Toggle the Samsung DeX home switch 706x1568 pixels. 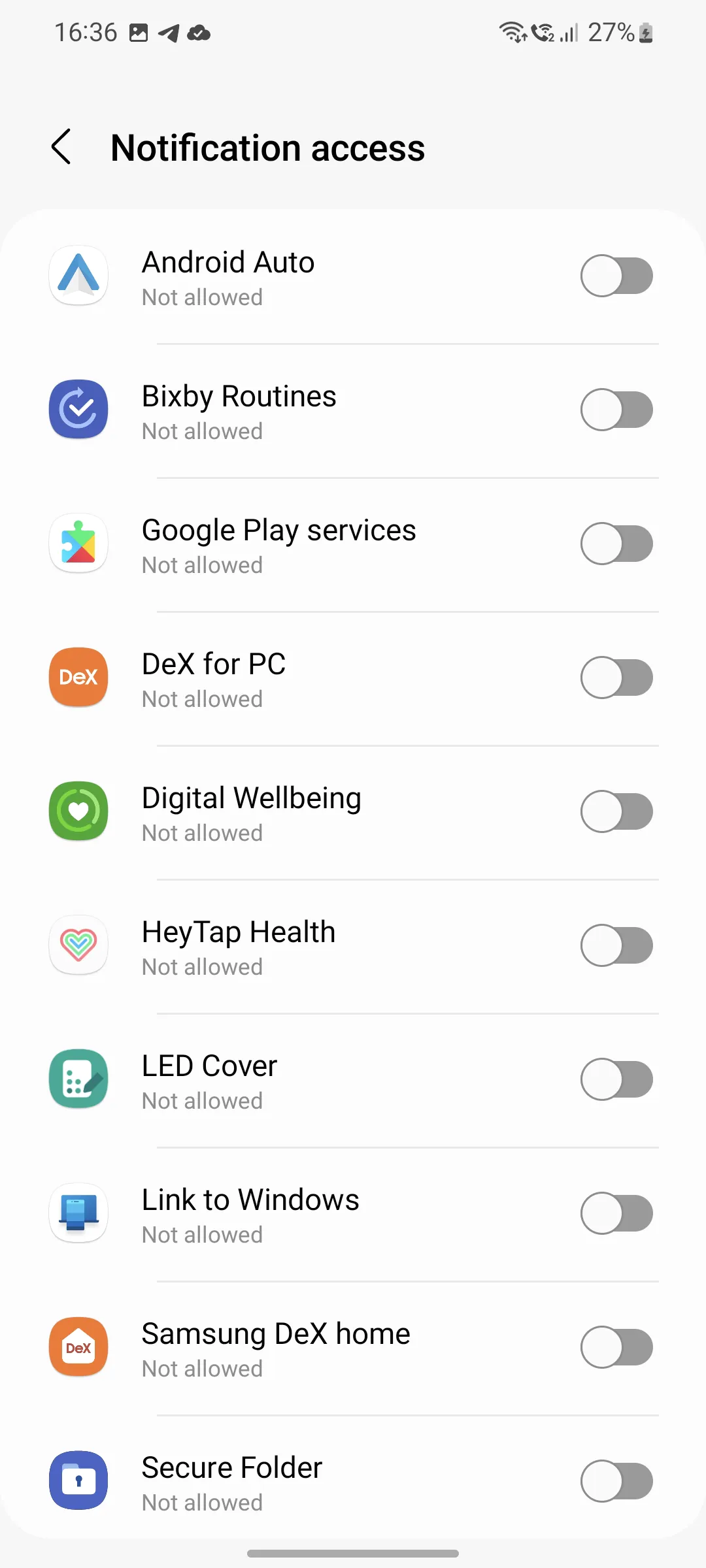click(616, 1347)
